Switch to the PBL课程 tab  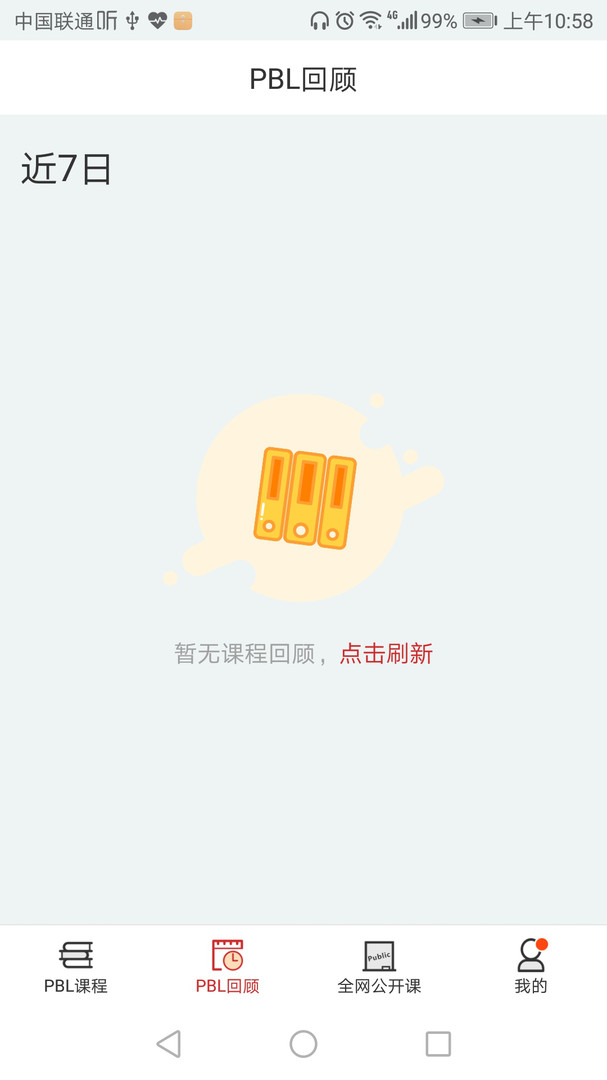[76, 966]
